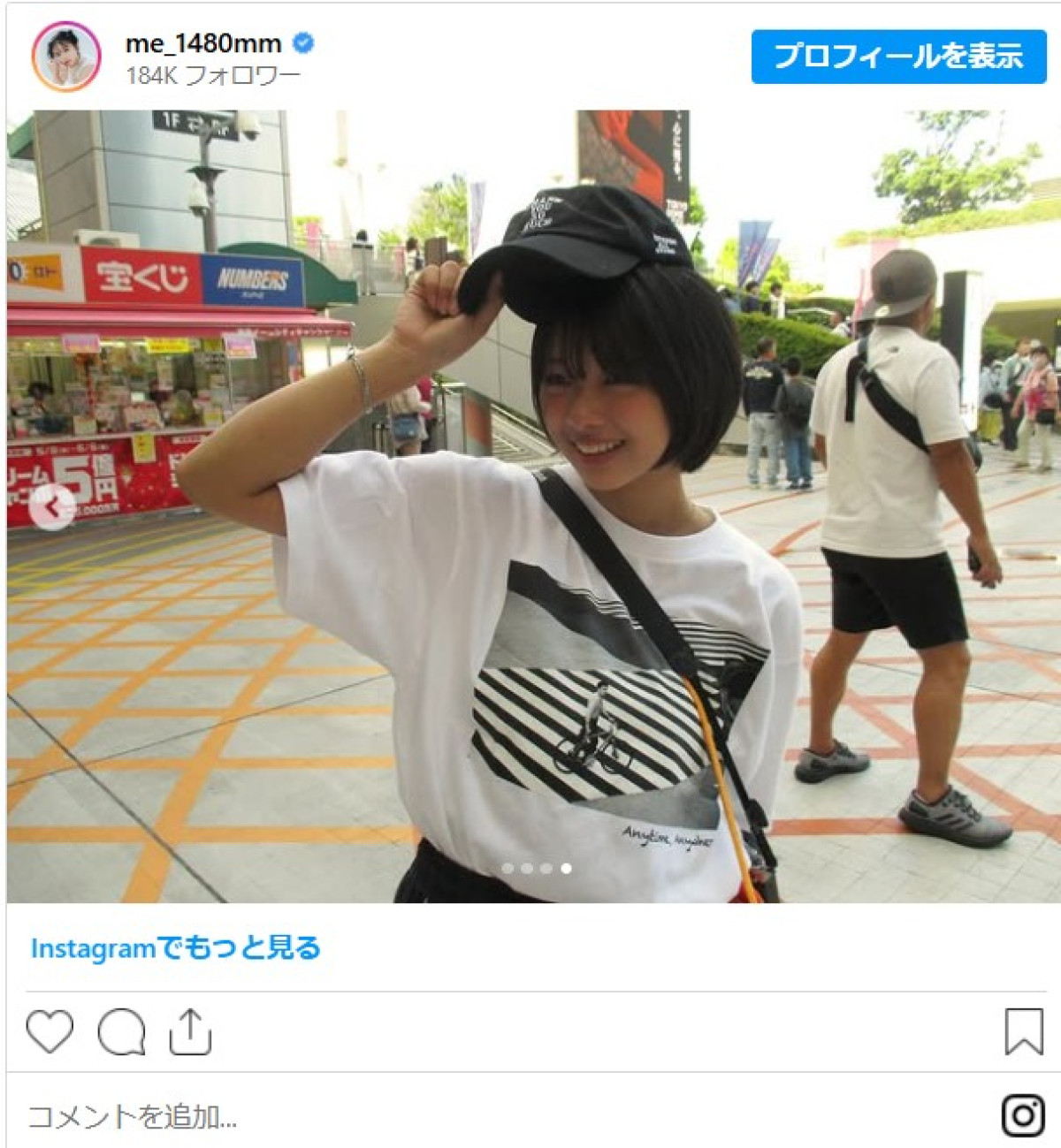Share this post

[x=190, y=1031]
